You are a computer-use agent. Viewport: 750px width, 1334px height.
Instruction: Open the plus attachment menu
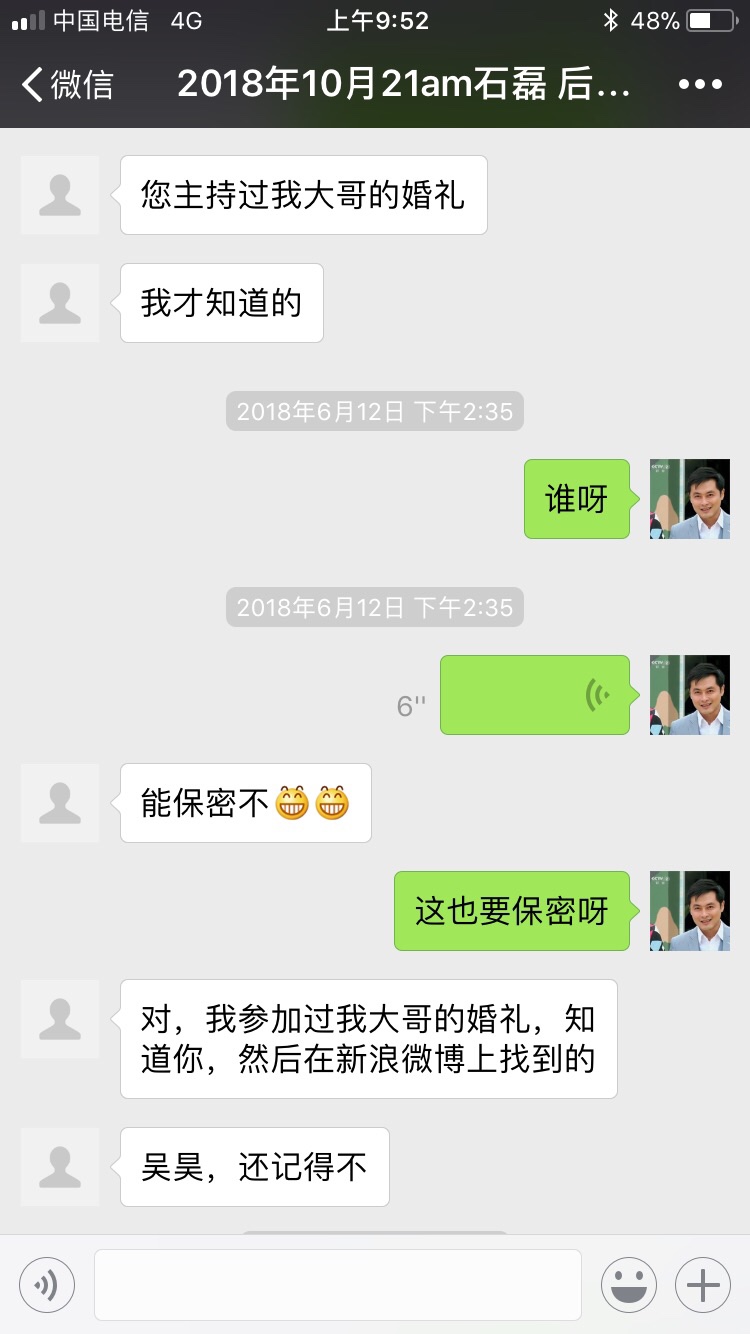pos(703,1285)
